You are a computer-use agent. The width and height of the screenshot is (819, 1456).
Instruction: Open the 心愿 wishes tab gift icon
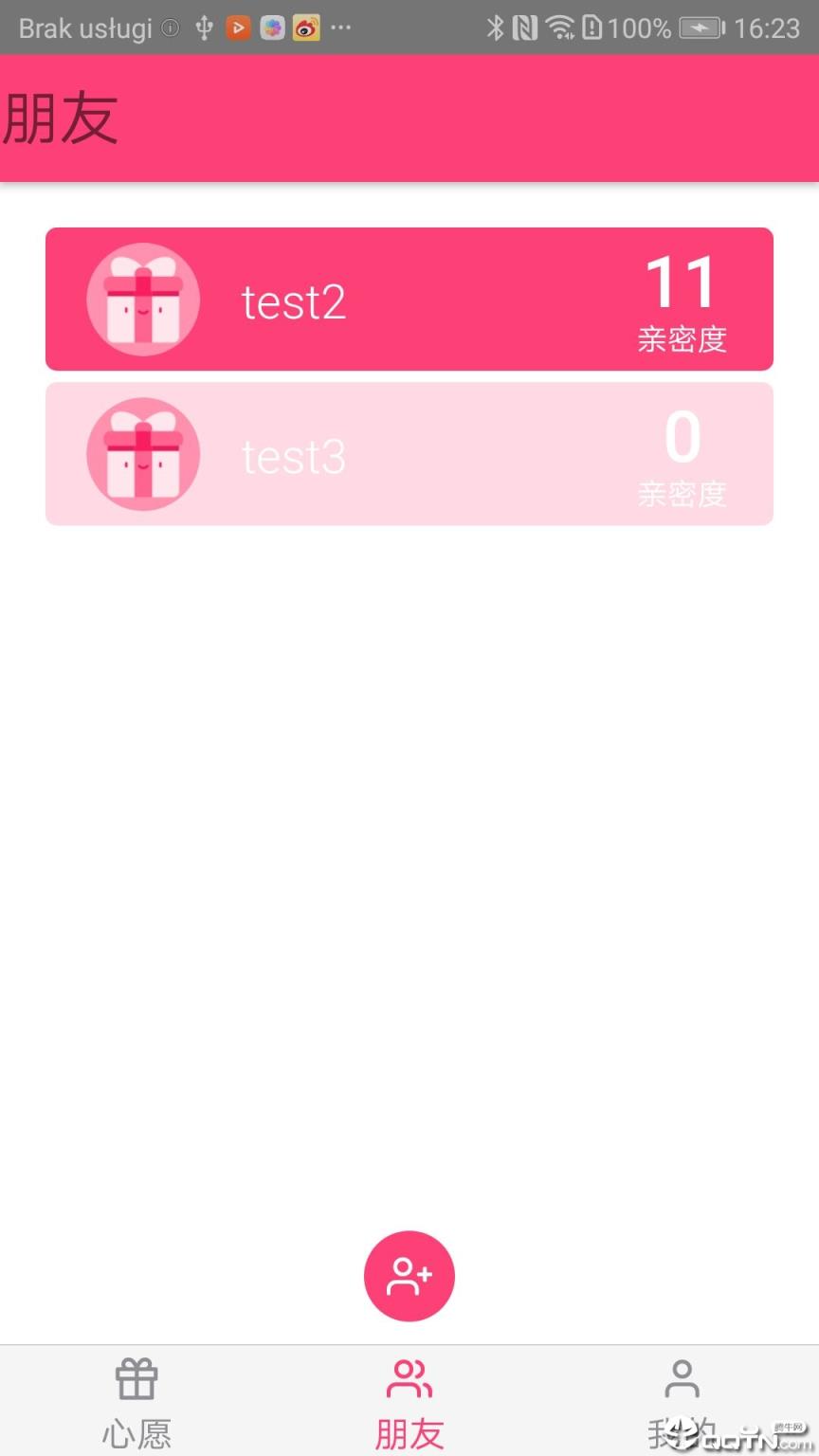(136, 1377)
